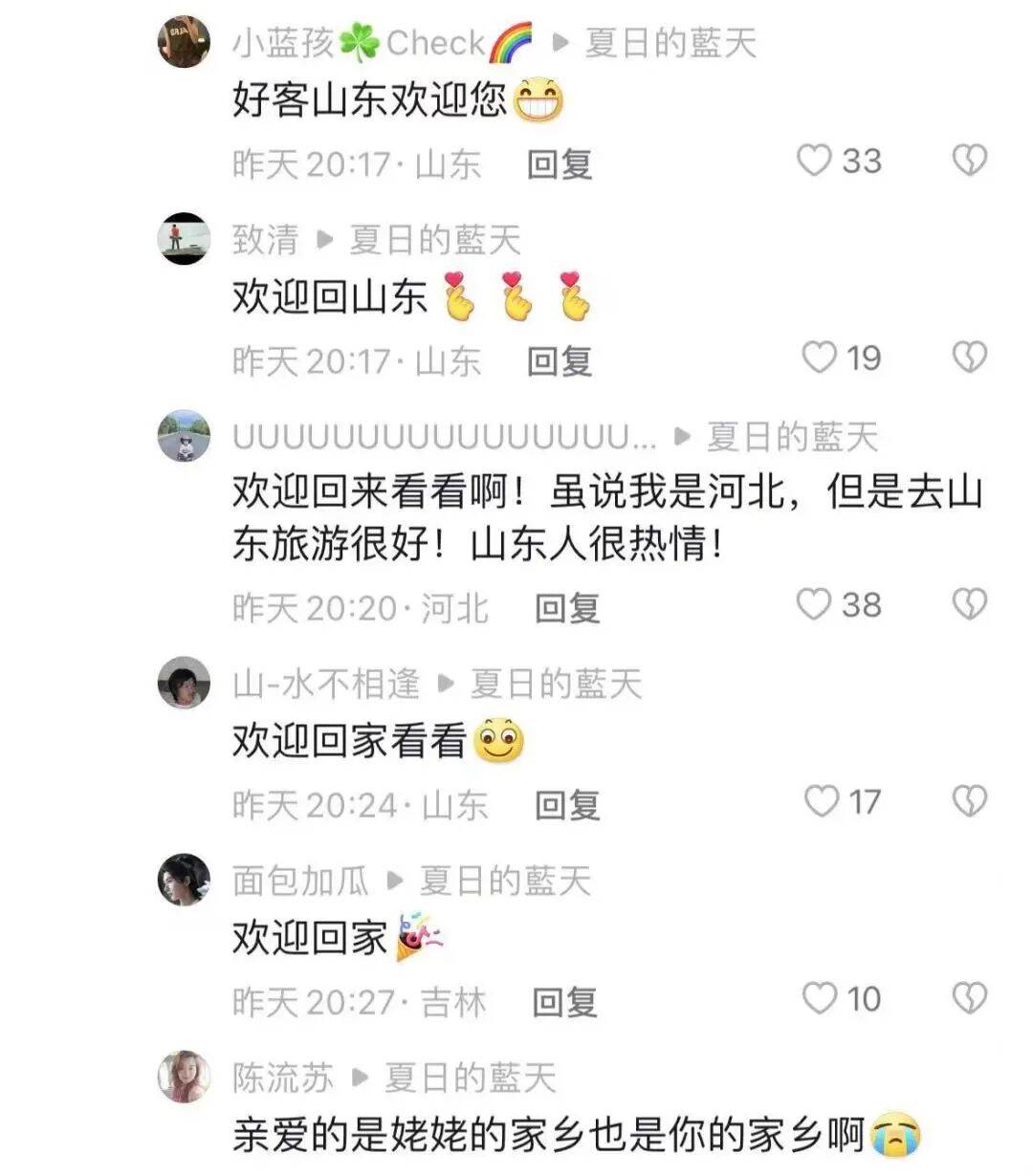Open 夏日的藍天 mentioned in 陈流苏's reply

click(x=470, y=1078)
